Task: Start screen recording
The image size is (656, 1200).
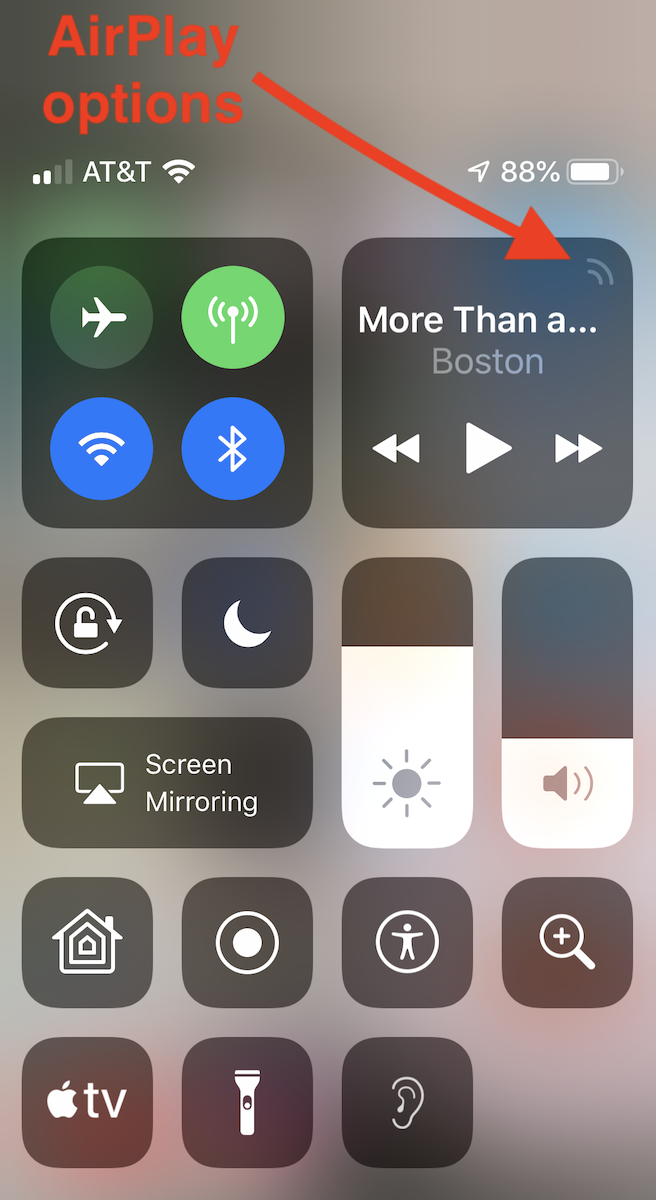Action: (247, 943)
